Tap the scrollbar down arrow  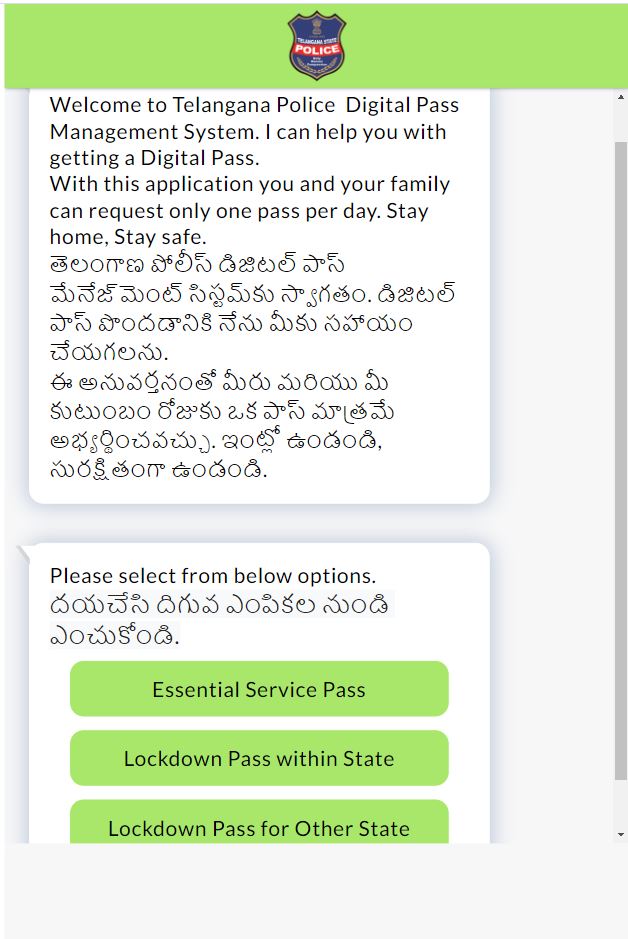pos(621,834)
